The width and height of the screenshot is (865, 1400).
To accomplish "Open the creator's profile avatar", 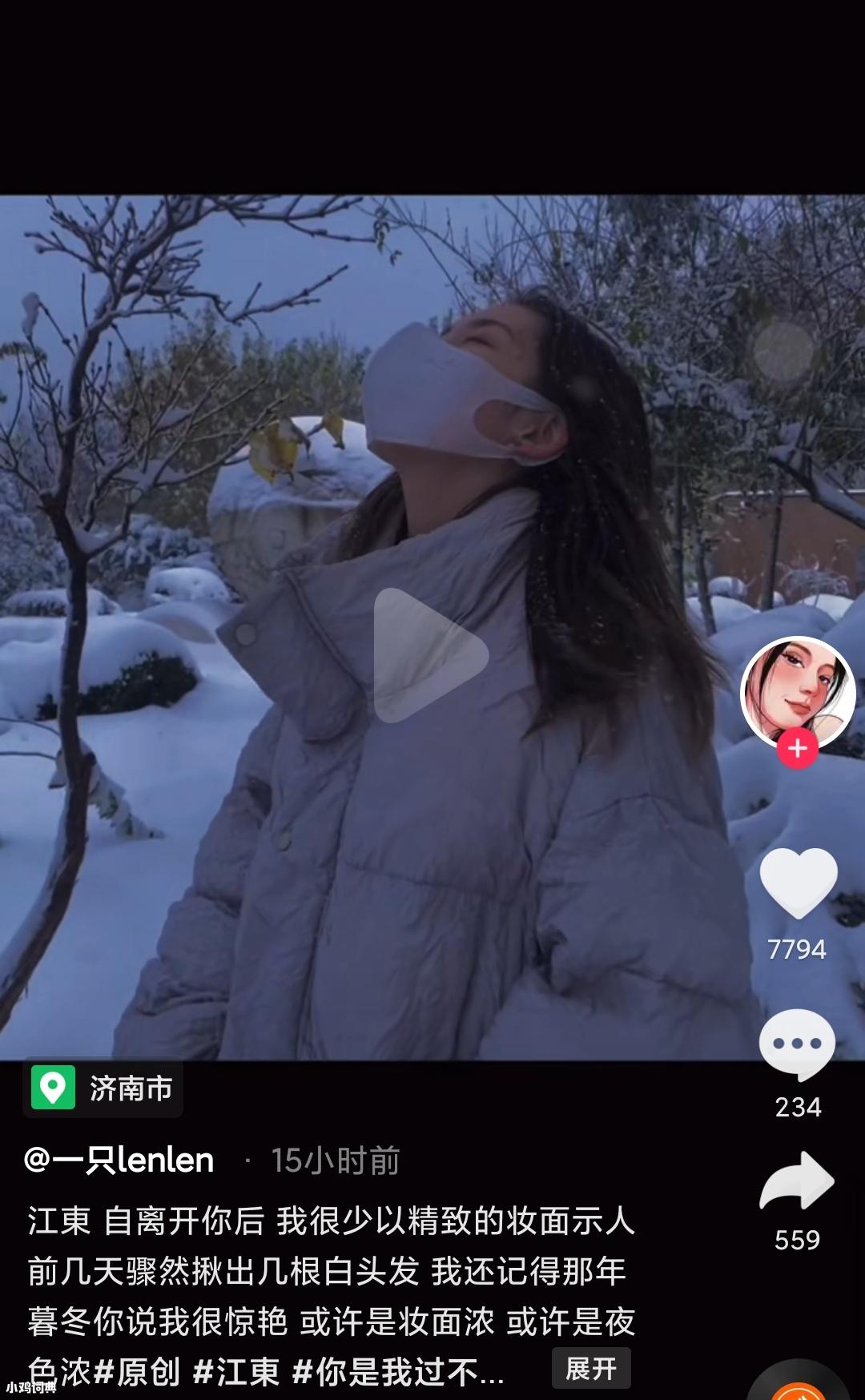I will [x=798, y=692].
